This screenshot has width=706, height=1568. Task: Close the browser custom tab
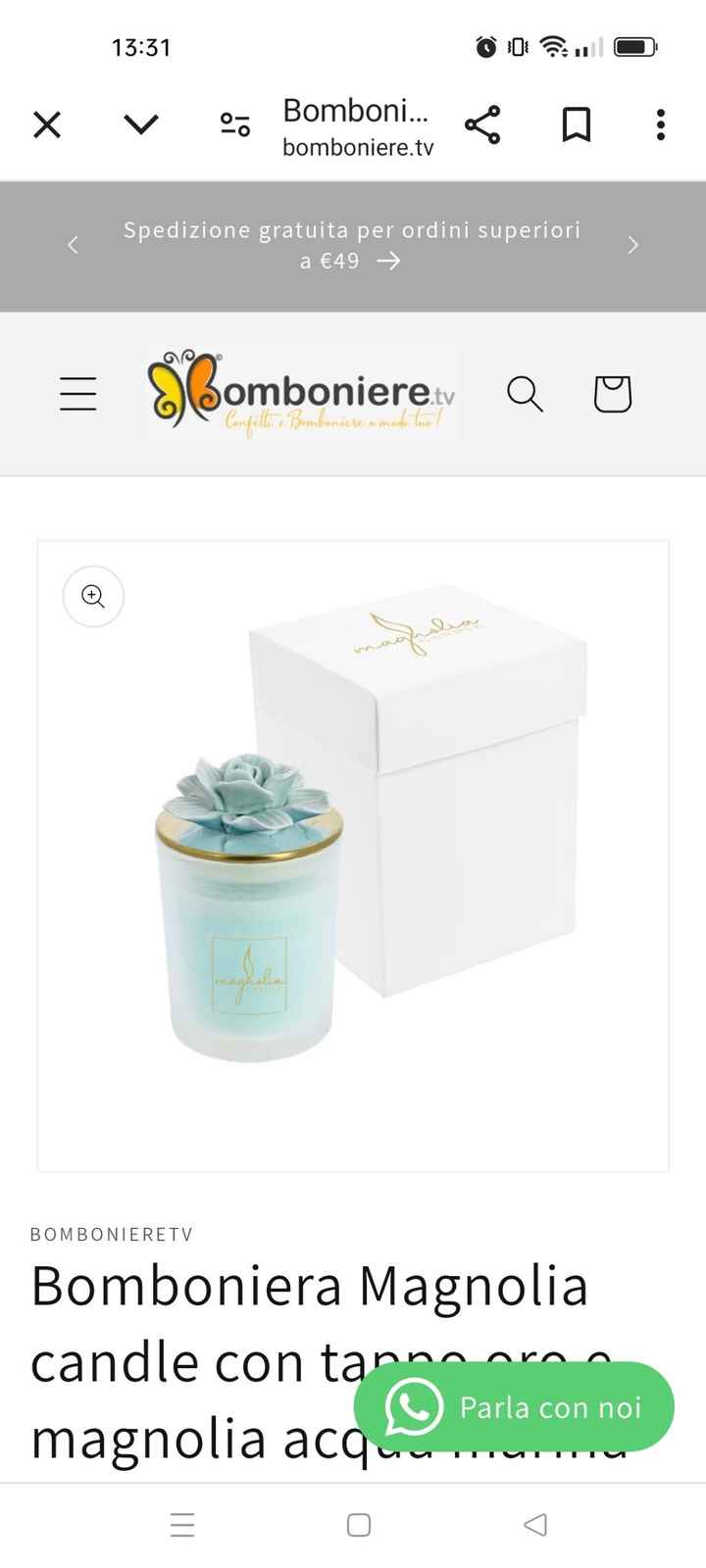click(47, 124)
